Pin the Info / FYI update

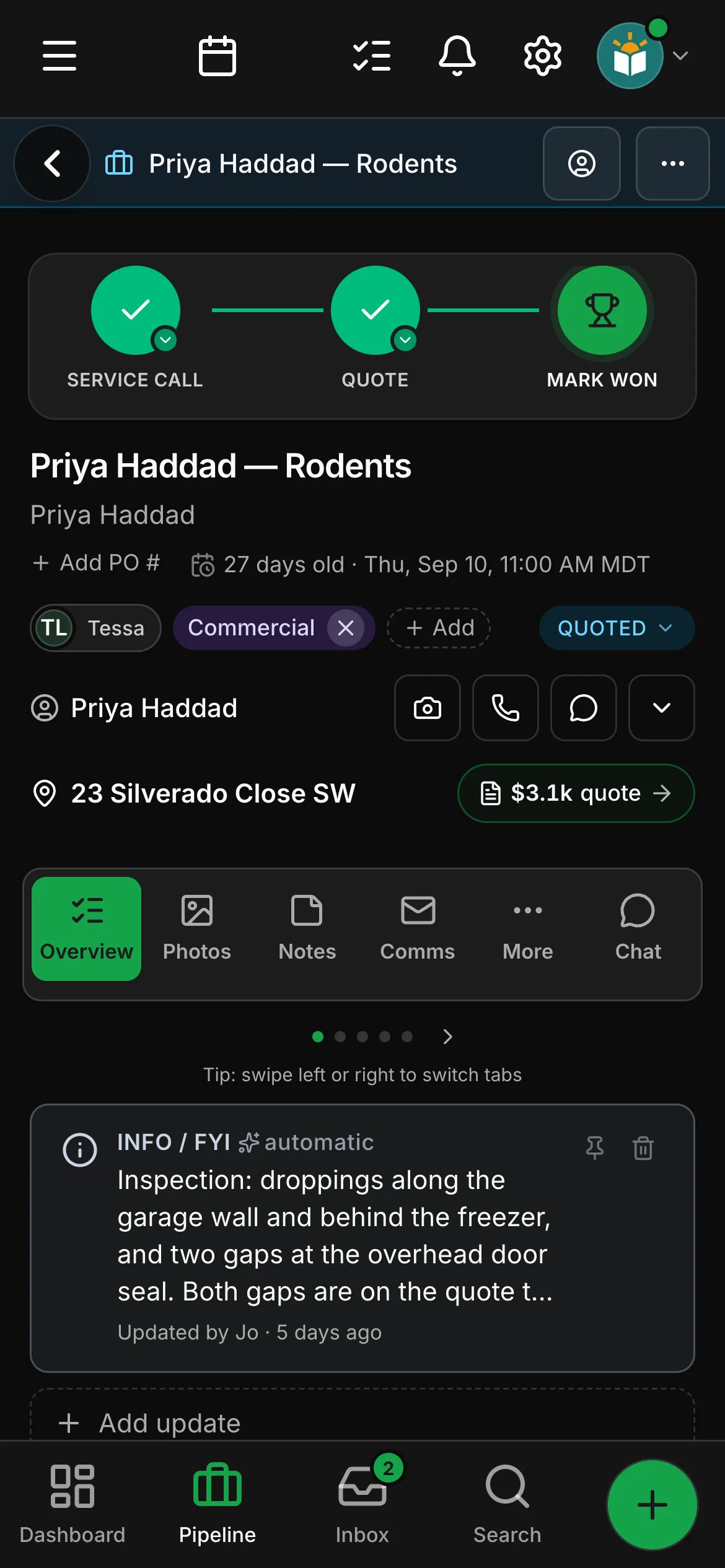point(595,1148)
